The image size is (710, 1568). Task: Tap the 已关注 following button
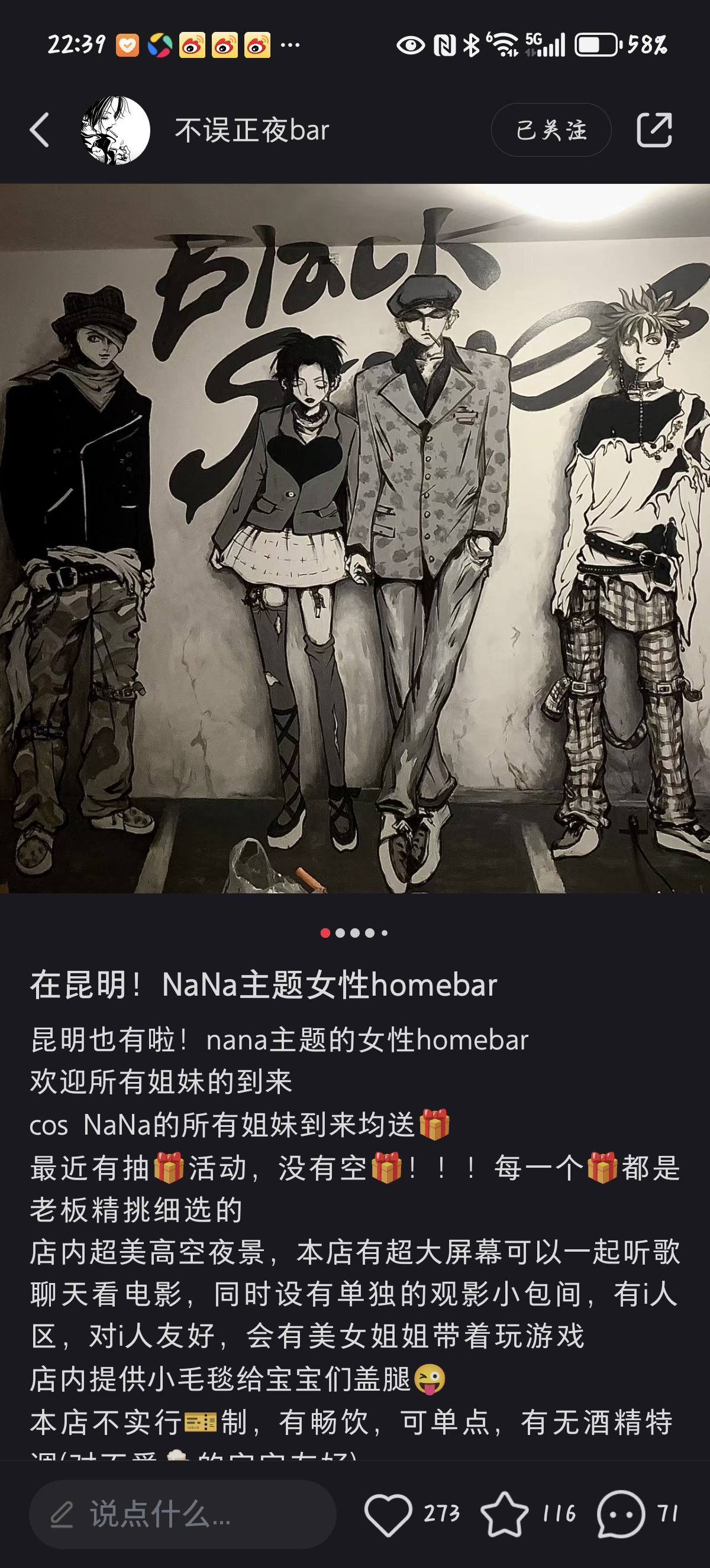pos(551,129)
